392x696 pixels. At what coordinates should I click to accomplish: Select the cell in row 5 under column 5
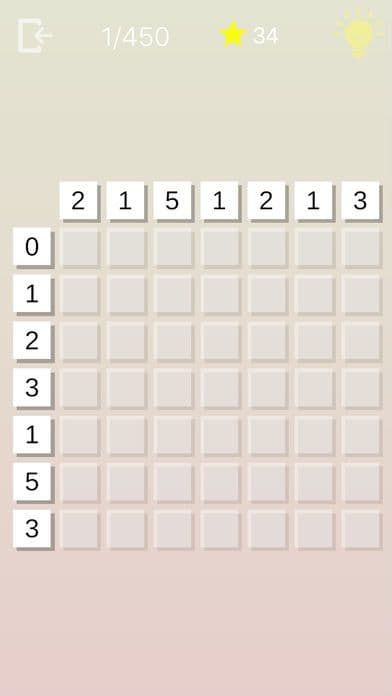pos(173,483)
